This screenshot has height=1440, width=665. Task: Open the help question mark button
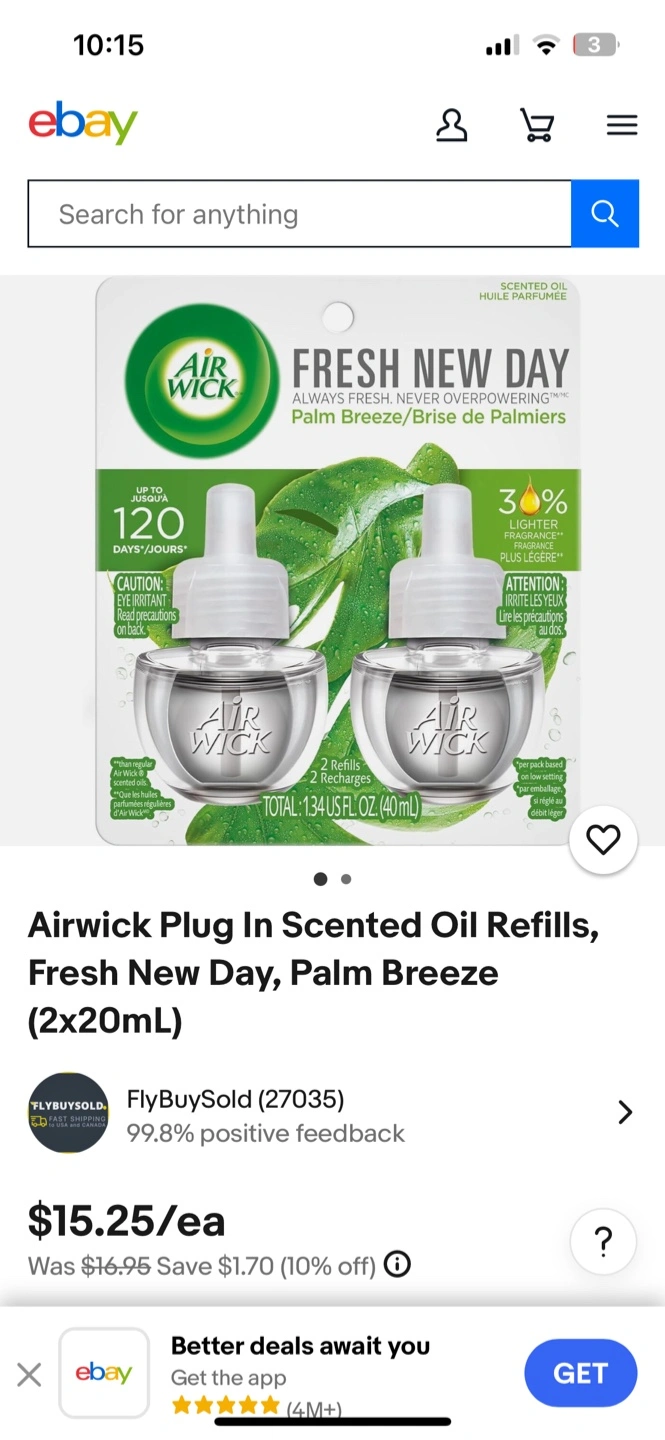tap(603, 1243)
